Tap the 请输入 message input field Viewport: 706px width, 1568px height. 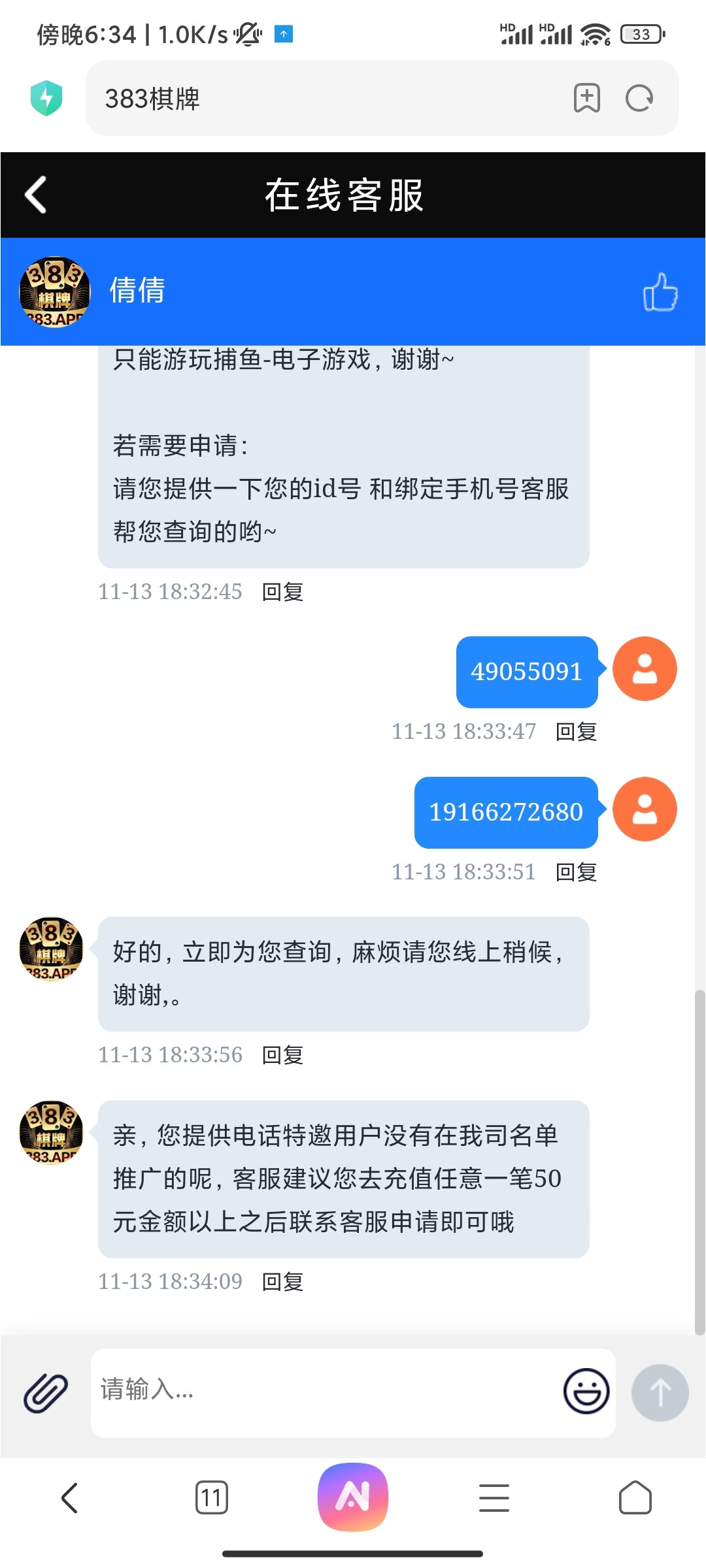pos(294,1390)
